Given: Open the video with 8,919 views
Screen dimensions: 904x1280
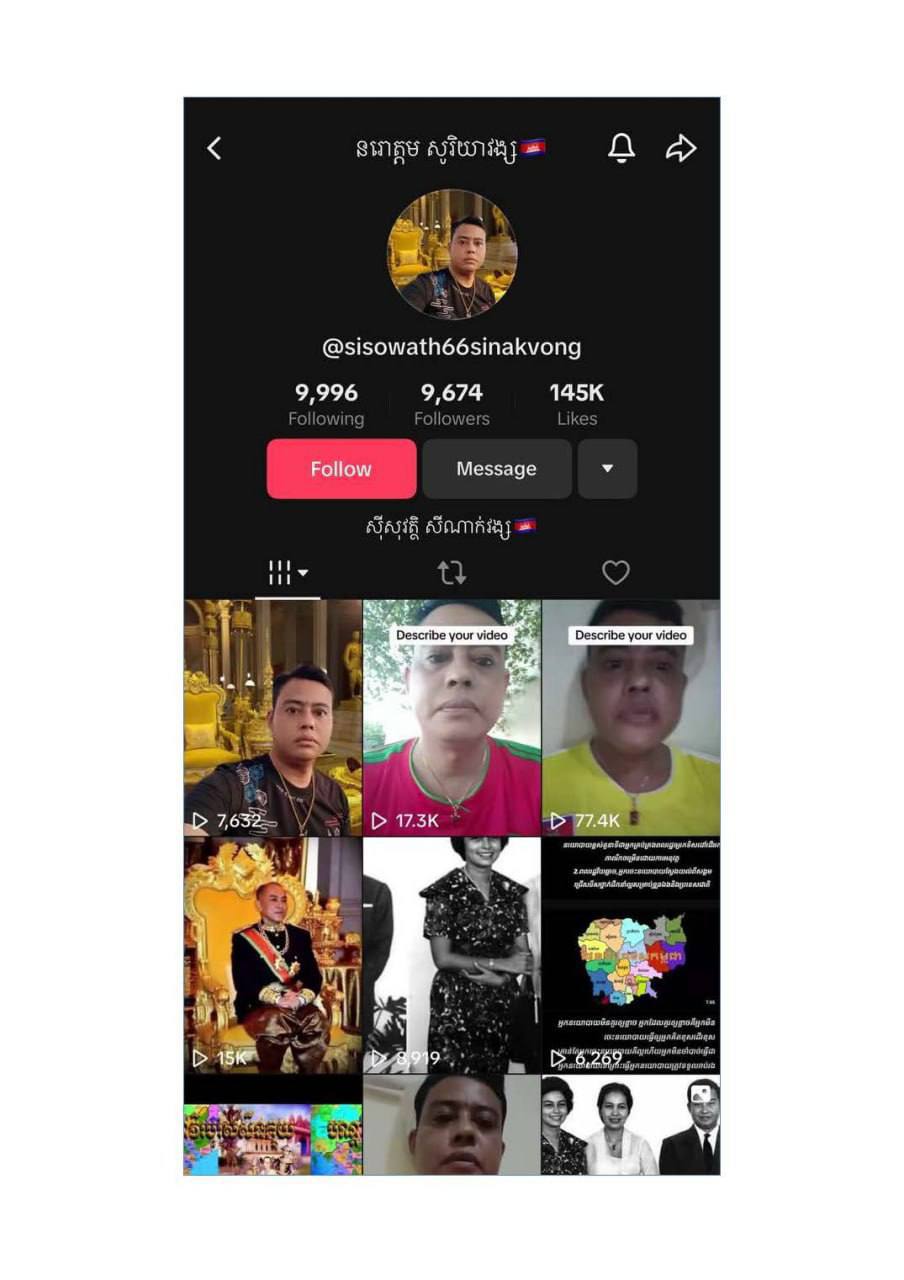Looking at the screenshot, I should tap(451, 955).
